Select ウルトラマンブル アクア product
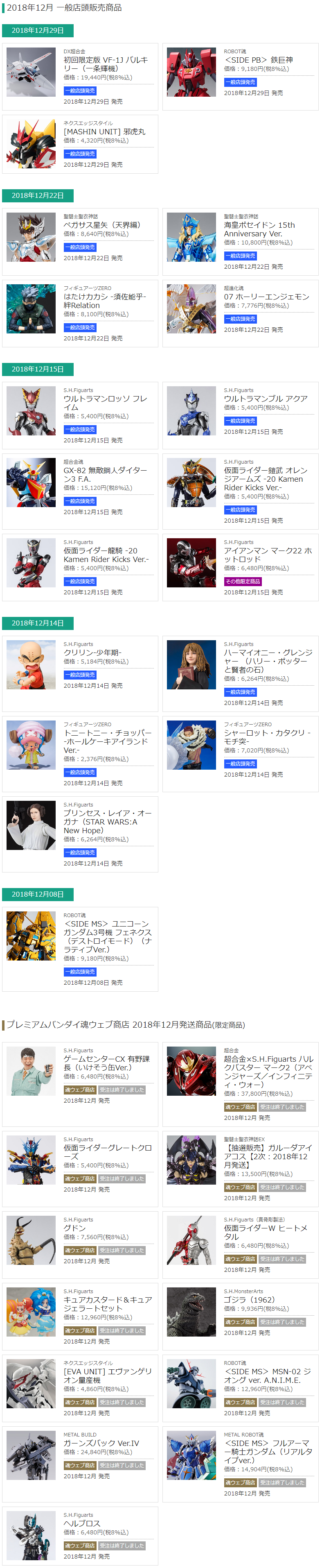This screenshot has height=1568, width=322. click(266, 399)
